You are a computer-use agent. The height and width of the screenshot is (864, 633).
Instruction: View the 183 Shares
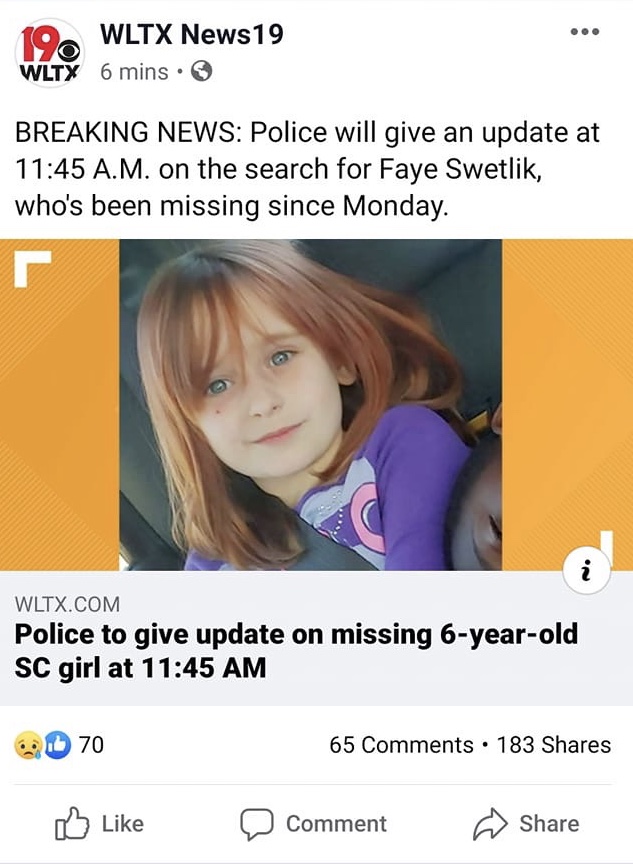click(553, 745)
